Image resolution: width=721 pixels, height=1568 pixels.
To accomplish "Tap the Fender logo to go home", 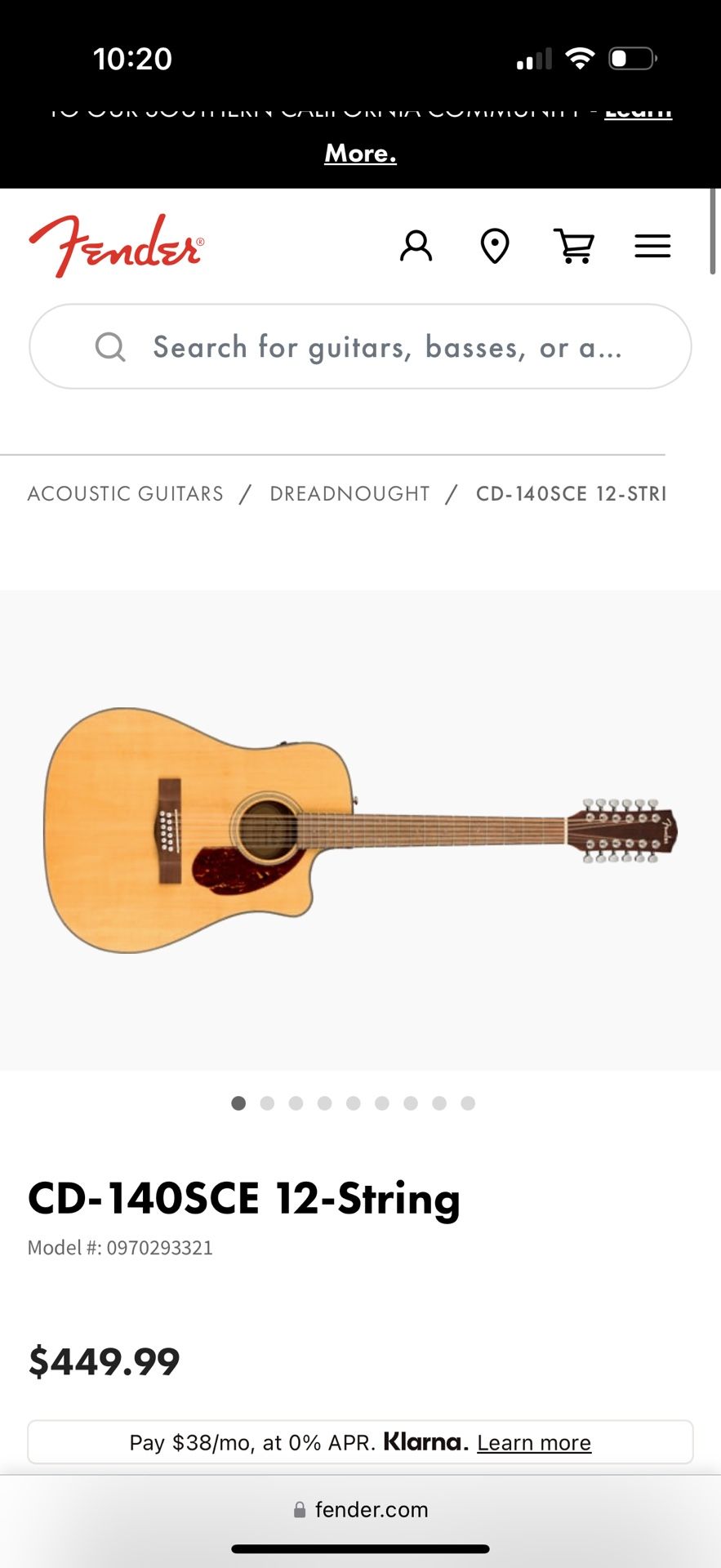I will [x=116, y=246].
